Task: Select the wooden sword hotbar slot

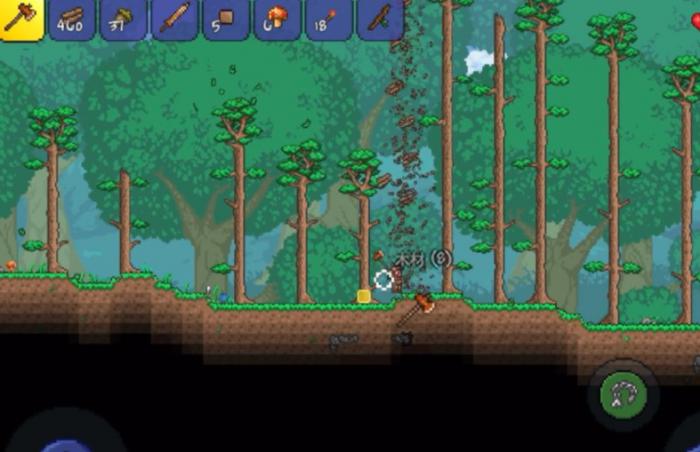Action: (176, 19)
